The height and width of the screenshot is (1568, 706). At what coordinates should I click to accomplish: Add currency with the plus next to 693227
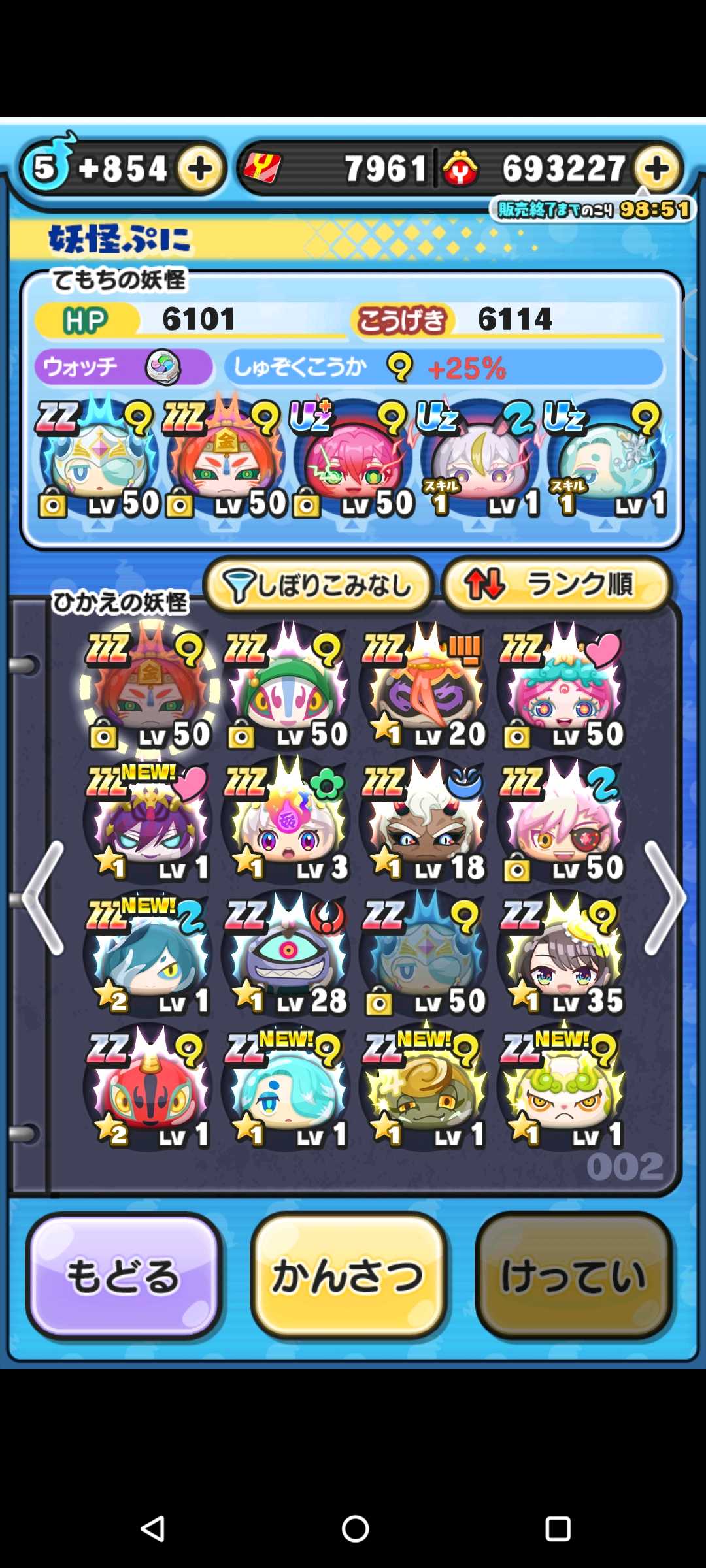(x=656, y=169)
